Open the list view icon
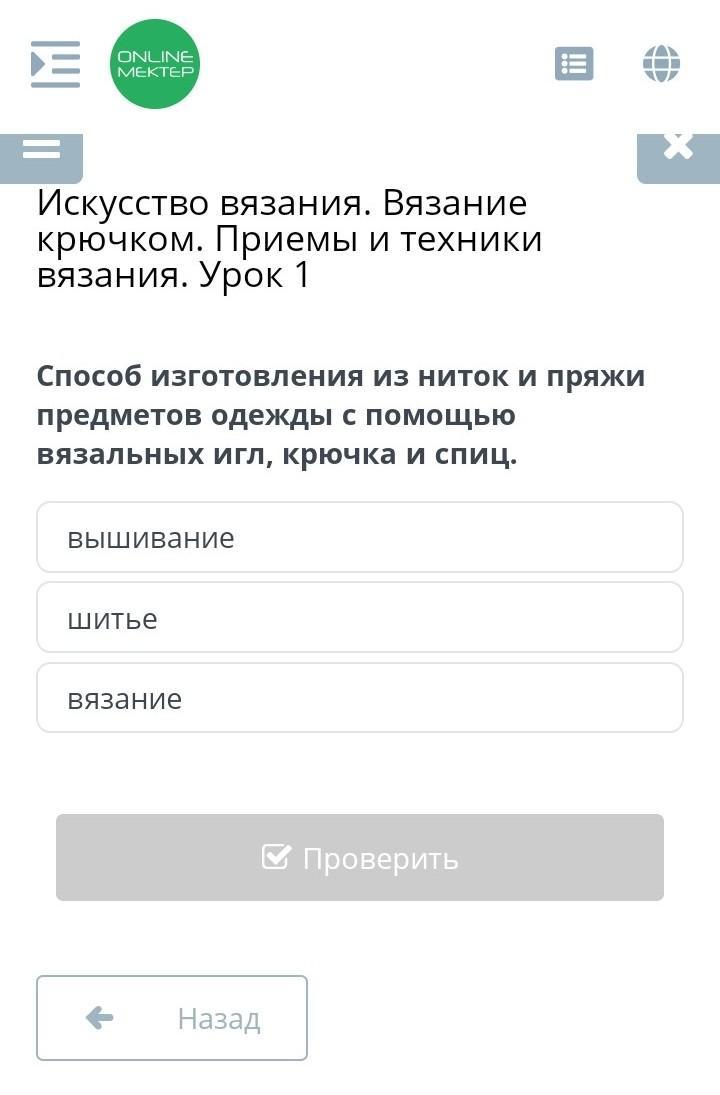The image size is (720, 1095). (574, 64)
